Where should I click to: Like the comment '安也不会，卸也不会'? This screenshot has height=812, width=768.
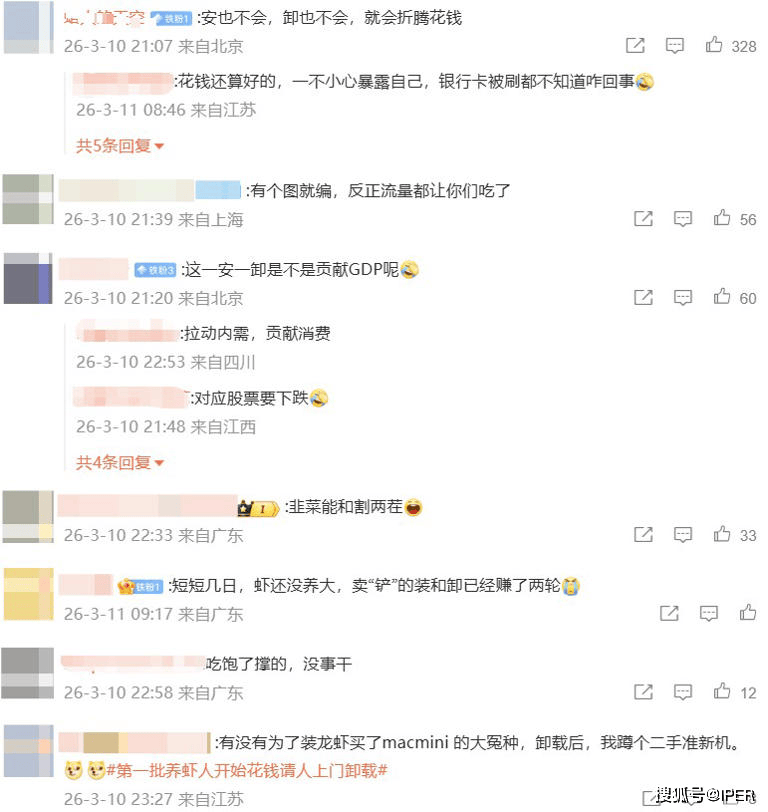coord(714,45)
